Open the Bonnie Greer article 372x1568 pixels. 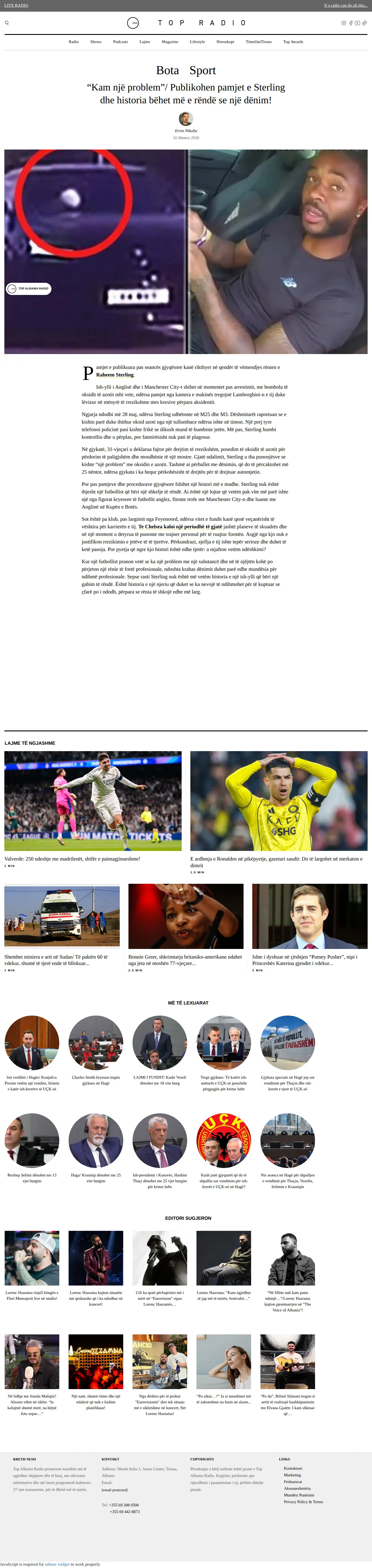point(185,960)
